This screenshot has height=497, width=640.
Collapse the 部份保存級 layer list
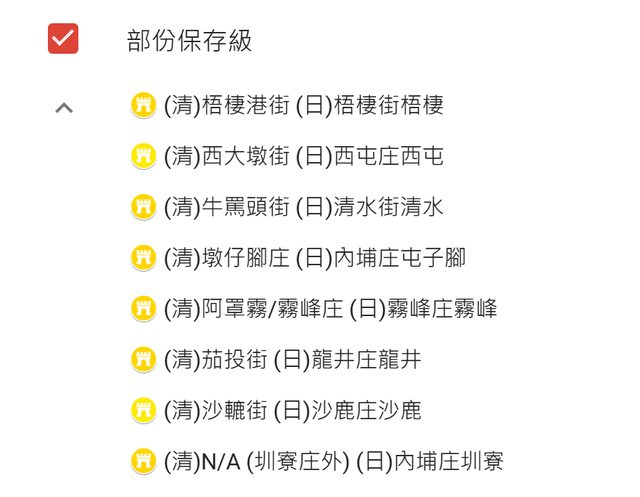(x=63, y=105)
